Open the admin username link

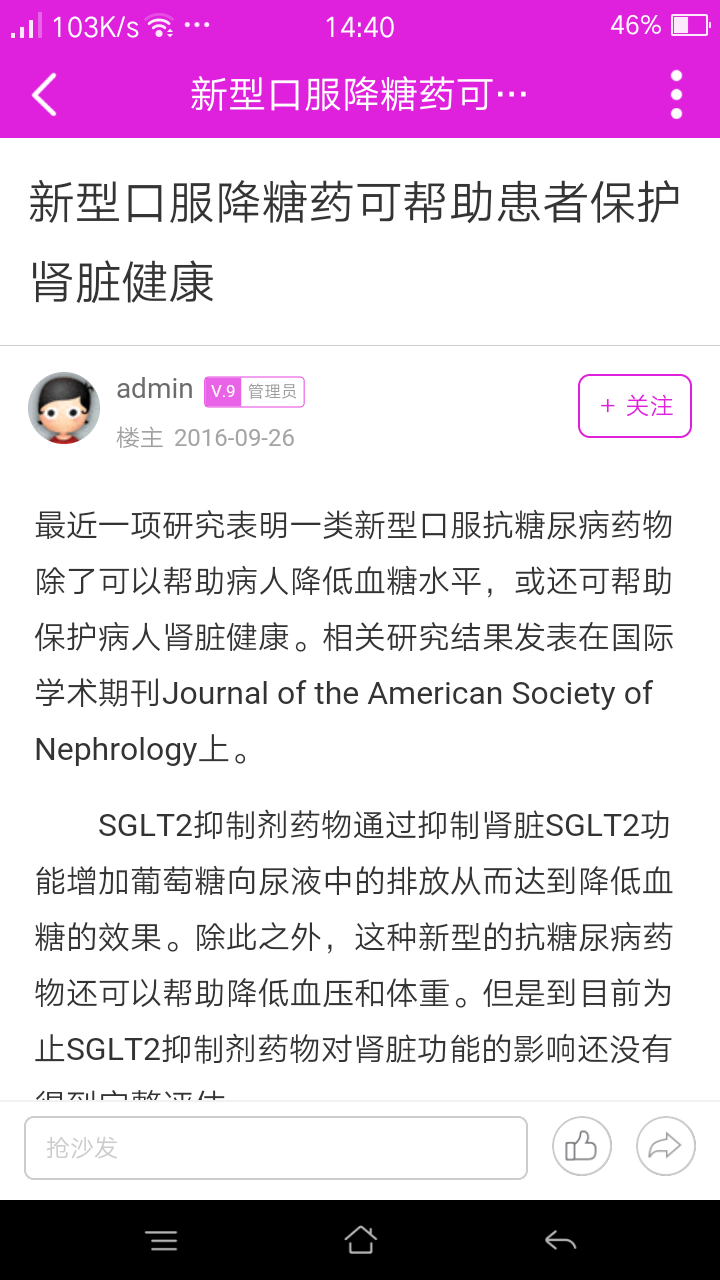click(155, 389)
